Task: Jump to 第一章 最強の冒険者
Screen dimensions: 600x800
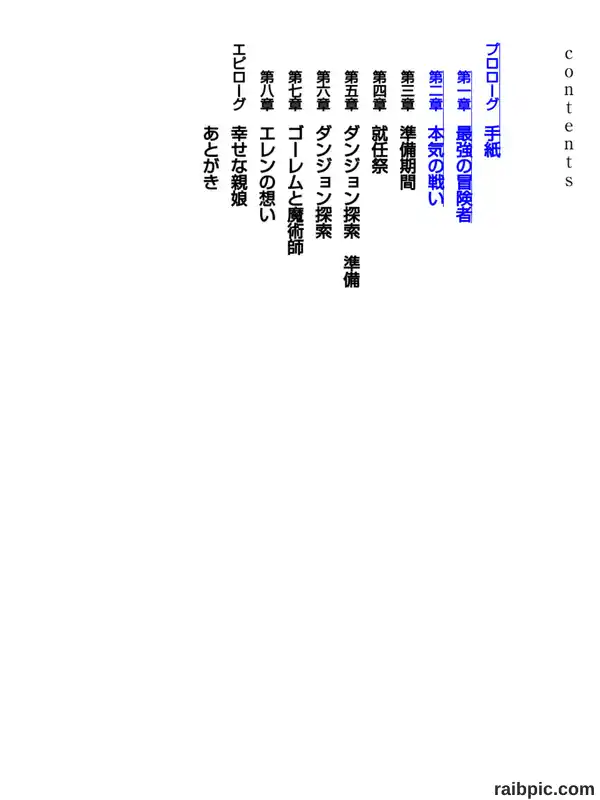Action: [464, 146]
